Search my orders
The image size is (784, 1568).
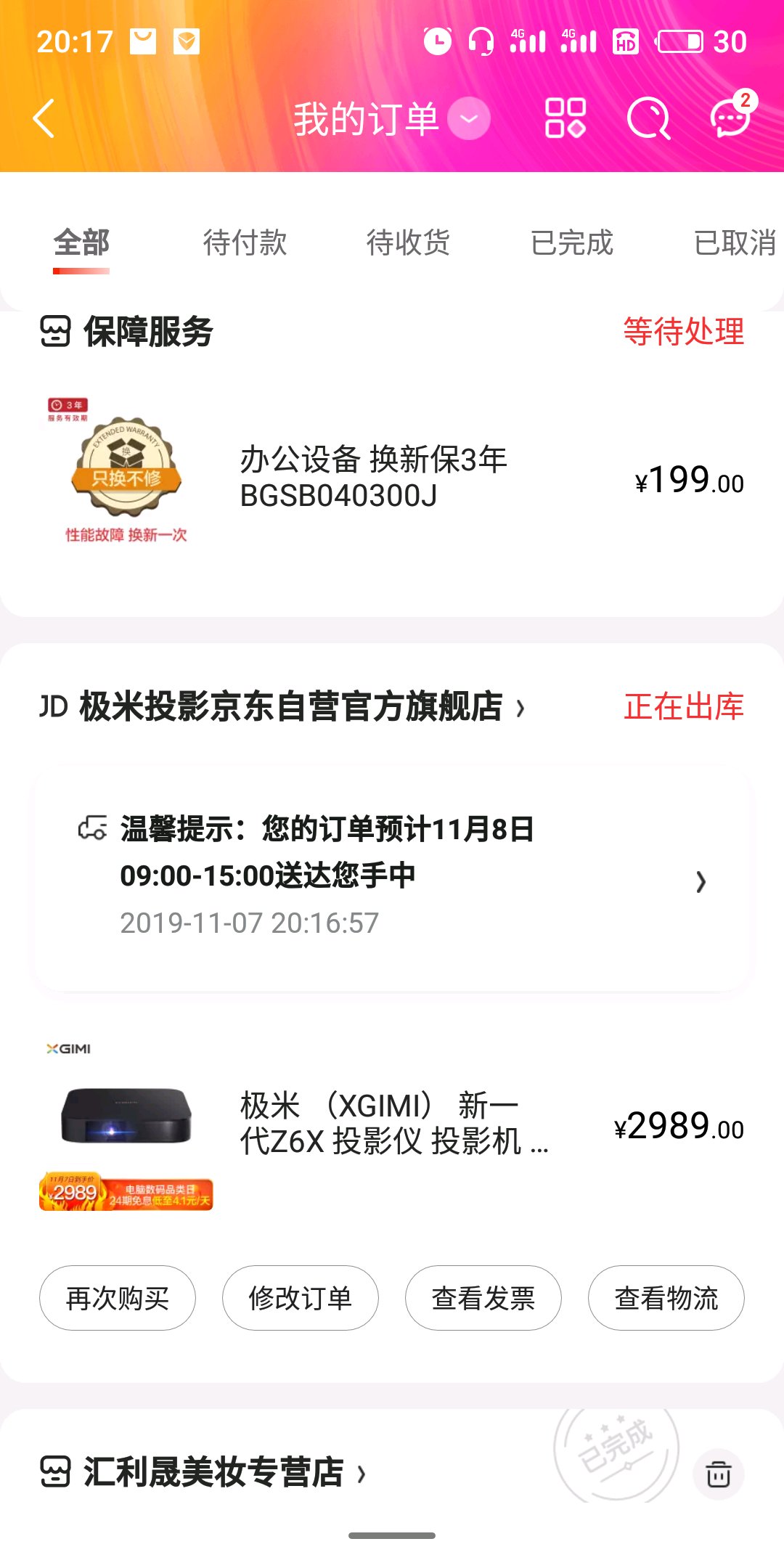click(648, 118)
